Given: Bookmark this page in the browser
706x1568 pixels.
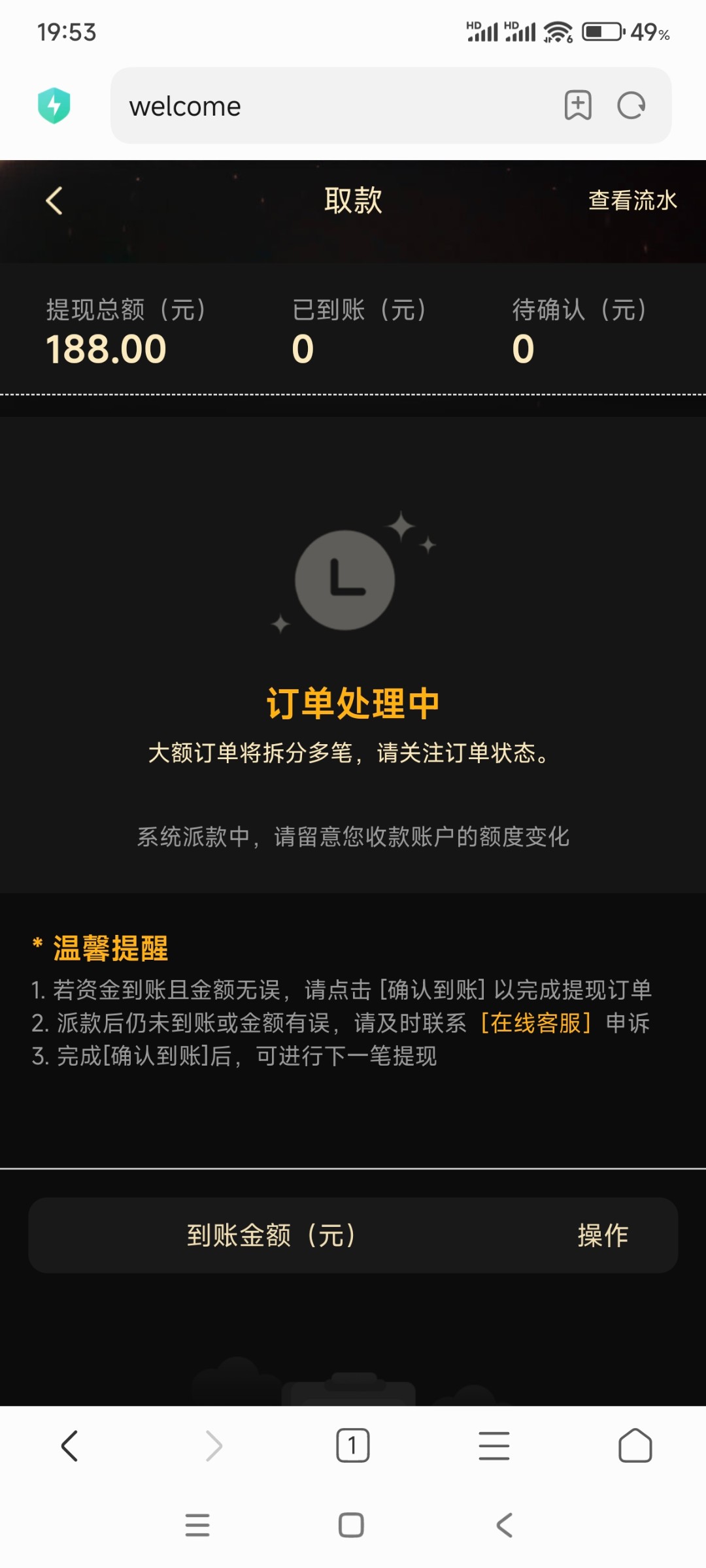Looking at the screenshot, I should (x=578, y=105).
